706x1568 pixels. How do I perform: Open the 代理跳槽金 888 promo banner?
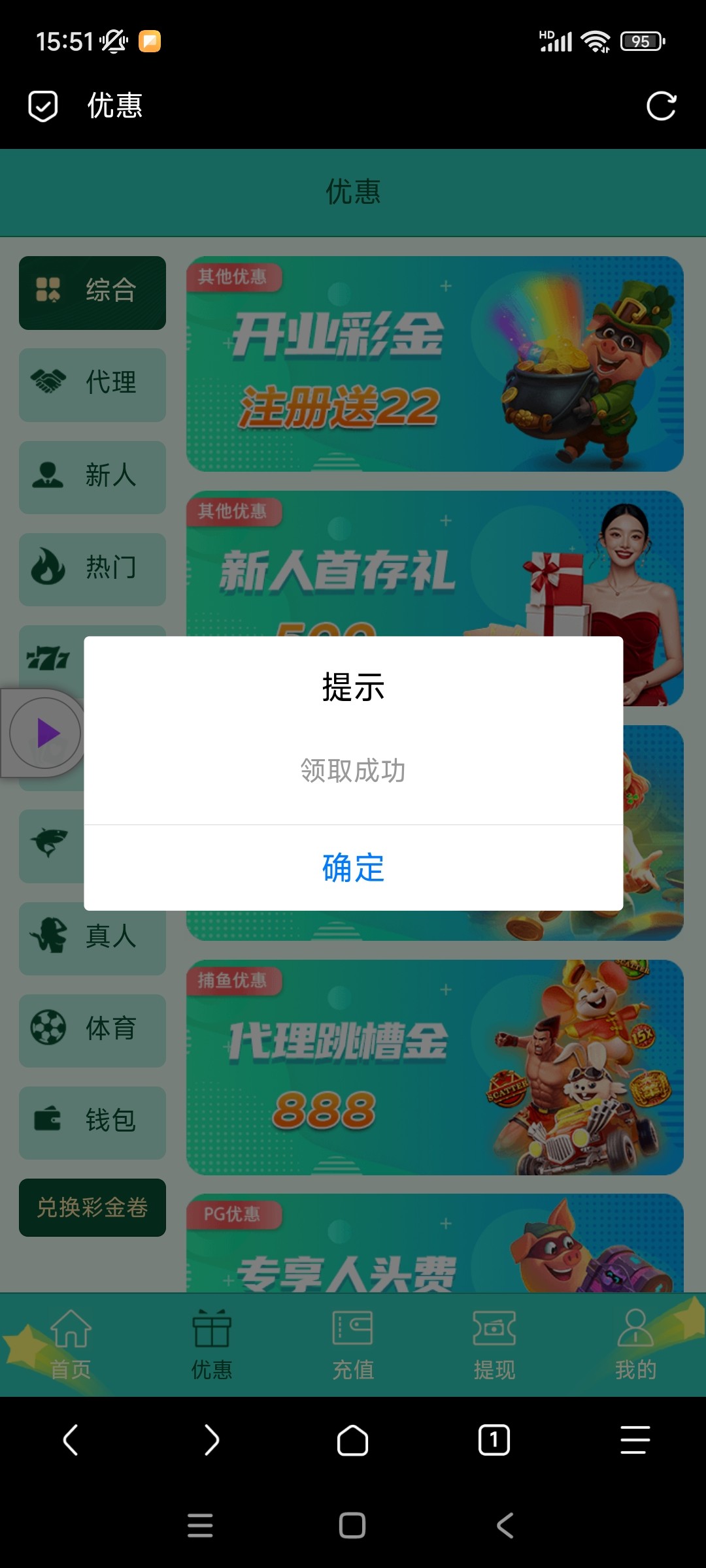tap(435, 1067)
